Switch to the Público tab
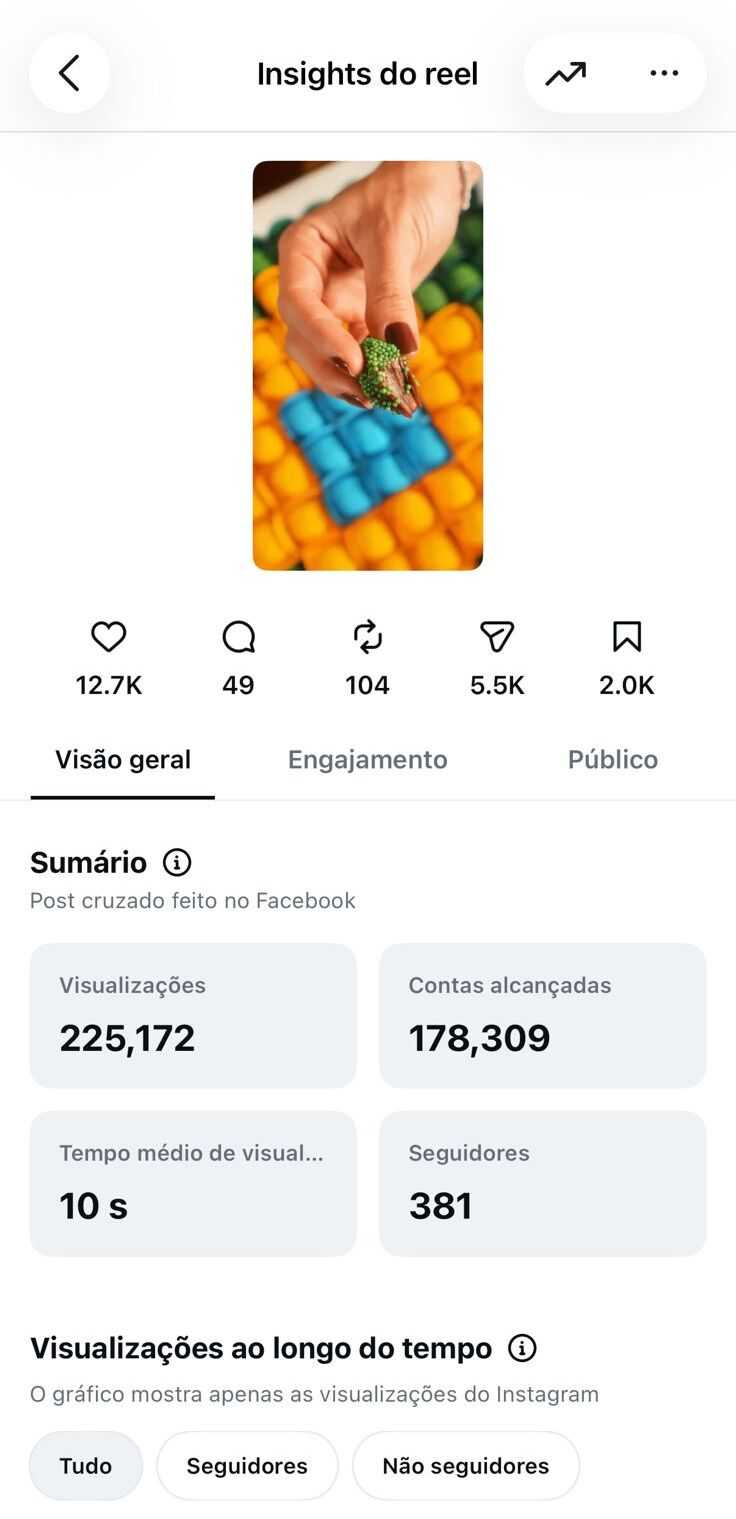The height and width of the screenshot is (1519, 736). tap(613, 760)
